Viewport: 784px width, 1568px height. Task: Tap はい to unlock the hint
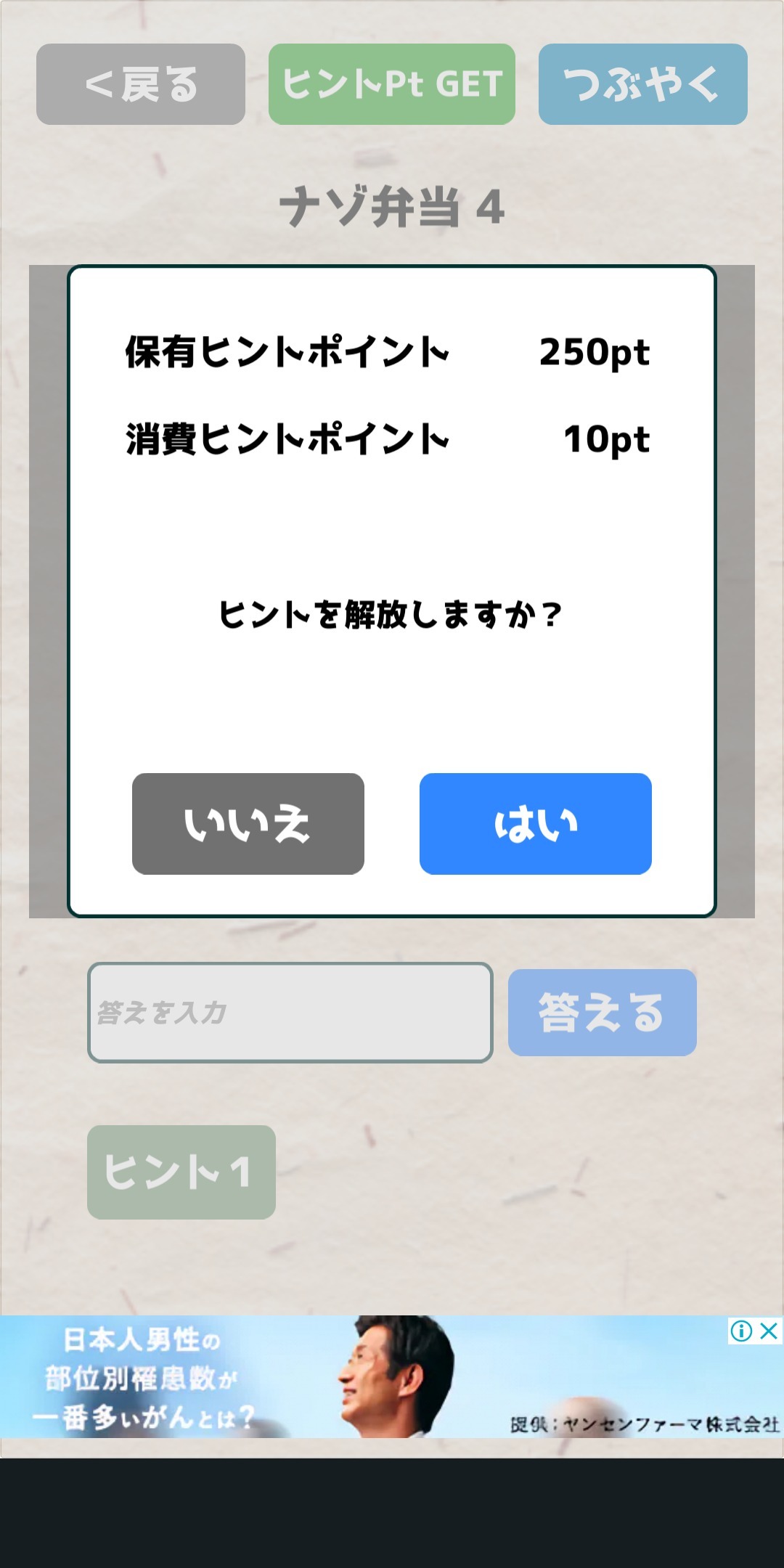tap(536, 824)
